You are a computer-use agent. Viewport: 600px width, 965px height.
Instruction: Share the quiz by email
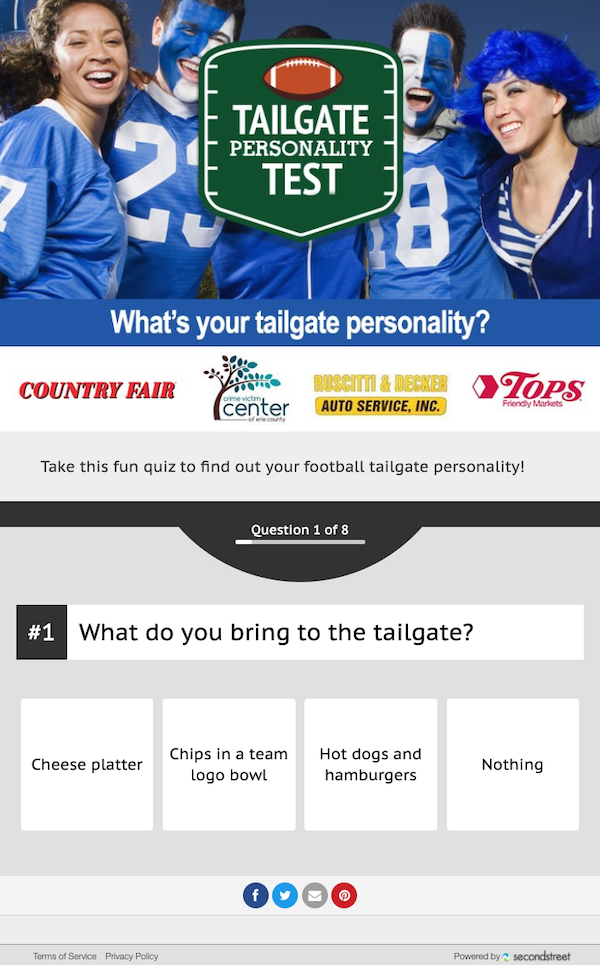click(315, 896)
